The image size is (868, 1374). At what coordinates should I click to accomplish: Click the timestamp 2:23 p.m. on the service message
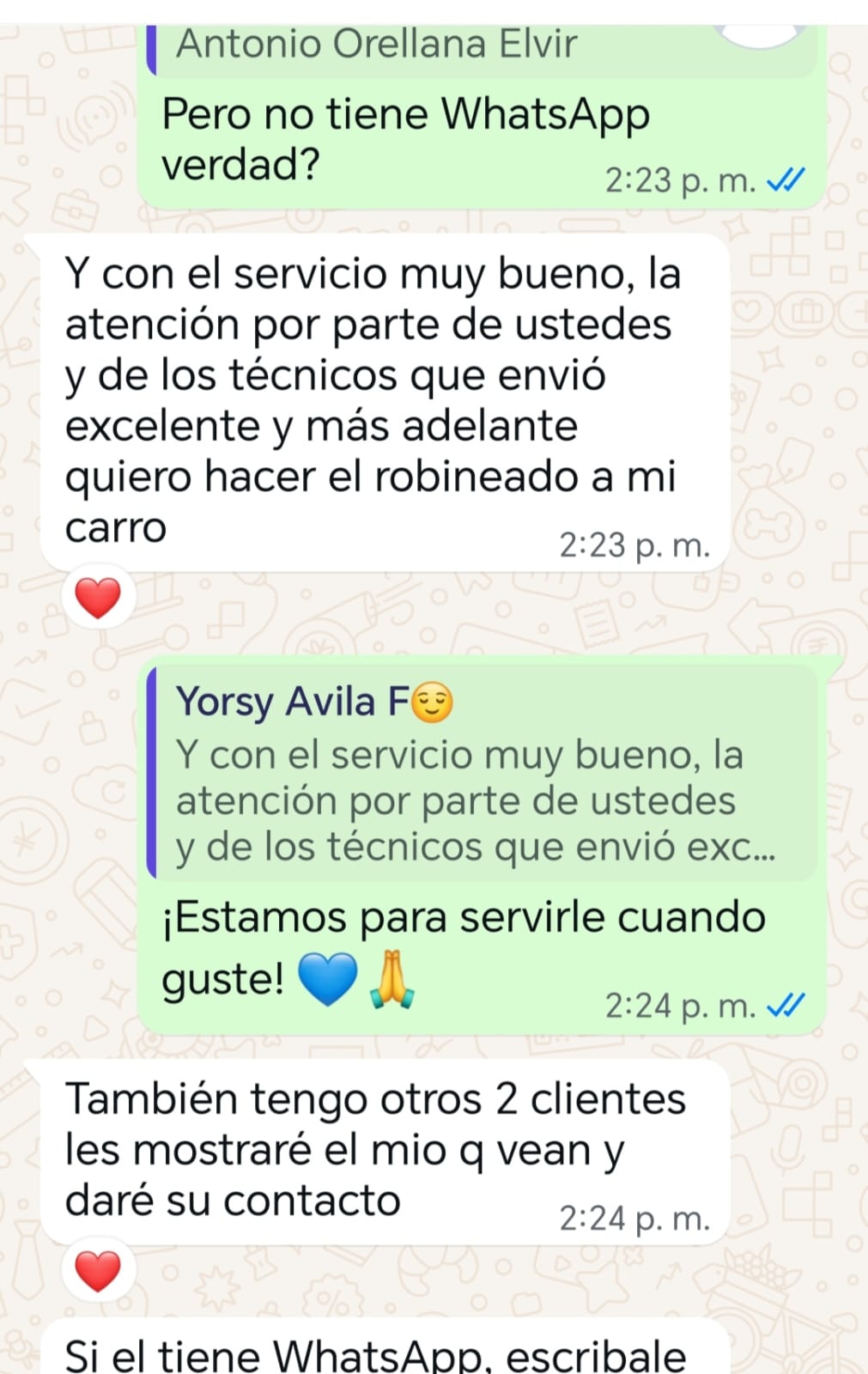point(635,544)
